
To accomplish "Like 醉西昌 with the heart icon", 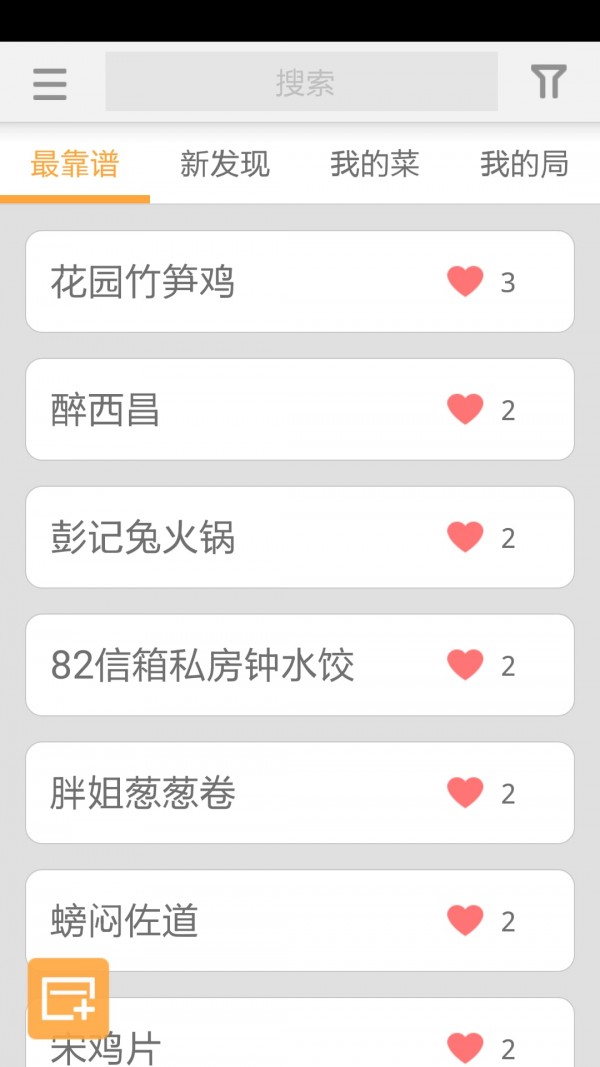I will 465,409.
